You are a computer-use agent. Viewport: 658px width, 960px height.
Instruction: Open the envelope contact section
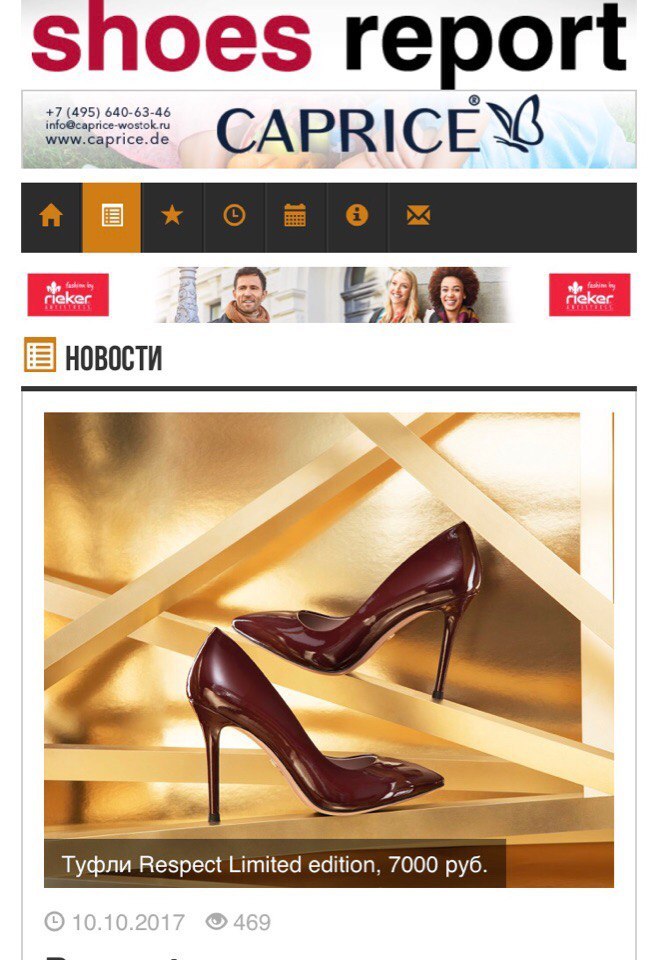(x=418, y=216)
